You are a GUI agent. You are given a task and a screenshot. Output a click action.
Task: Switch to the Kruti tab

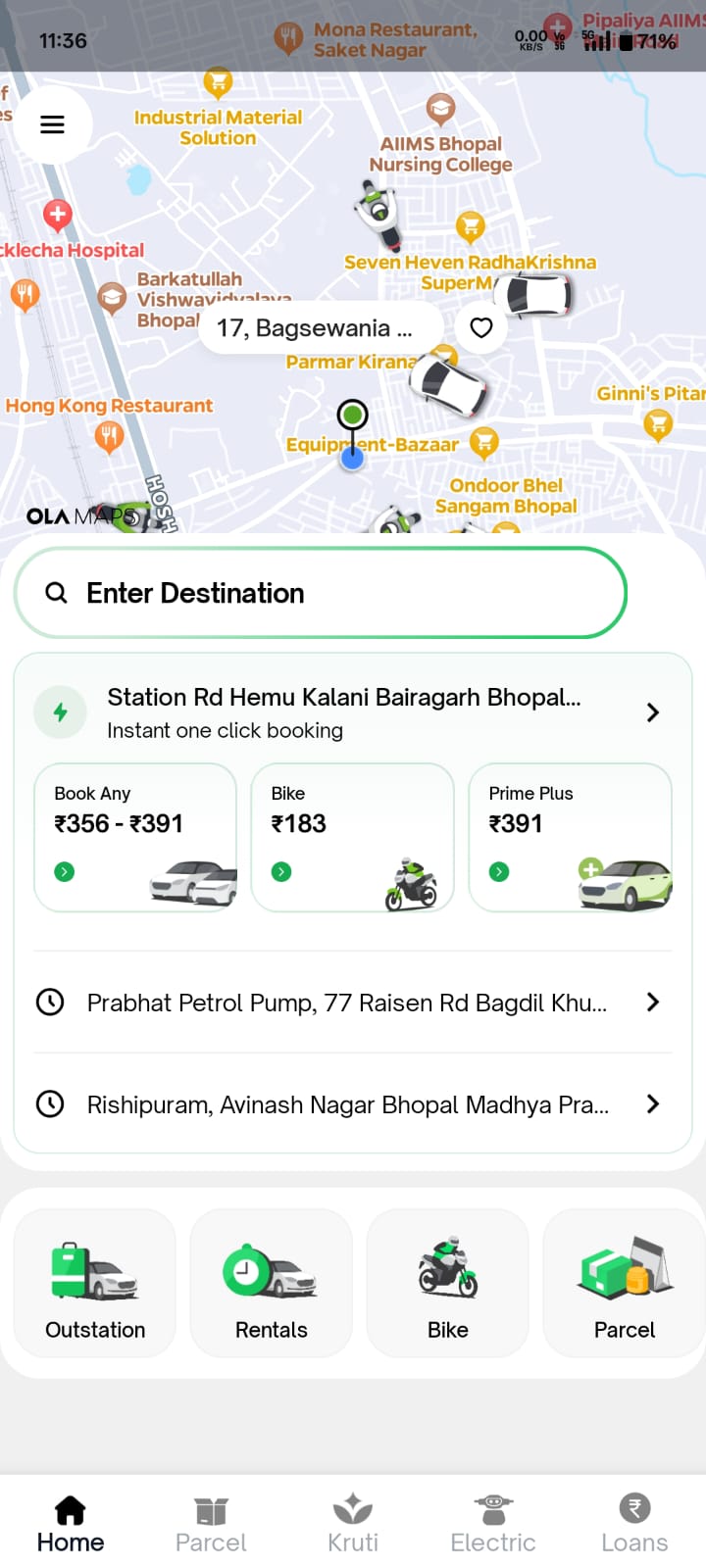[x=353, y=1524]
